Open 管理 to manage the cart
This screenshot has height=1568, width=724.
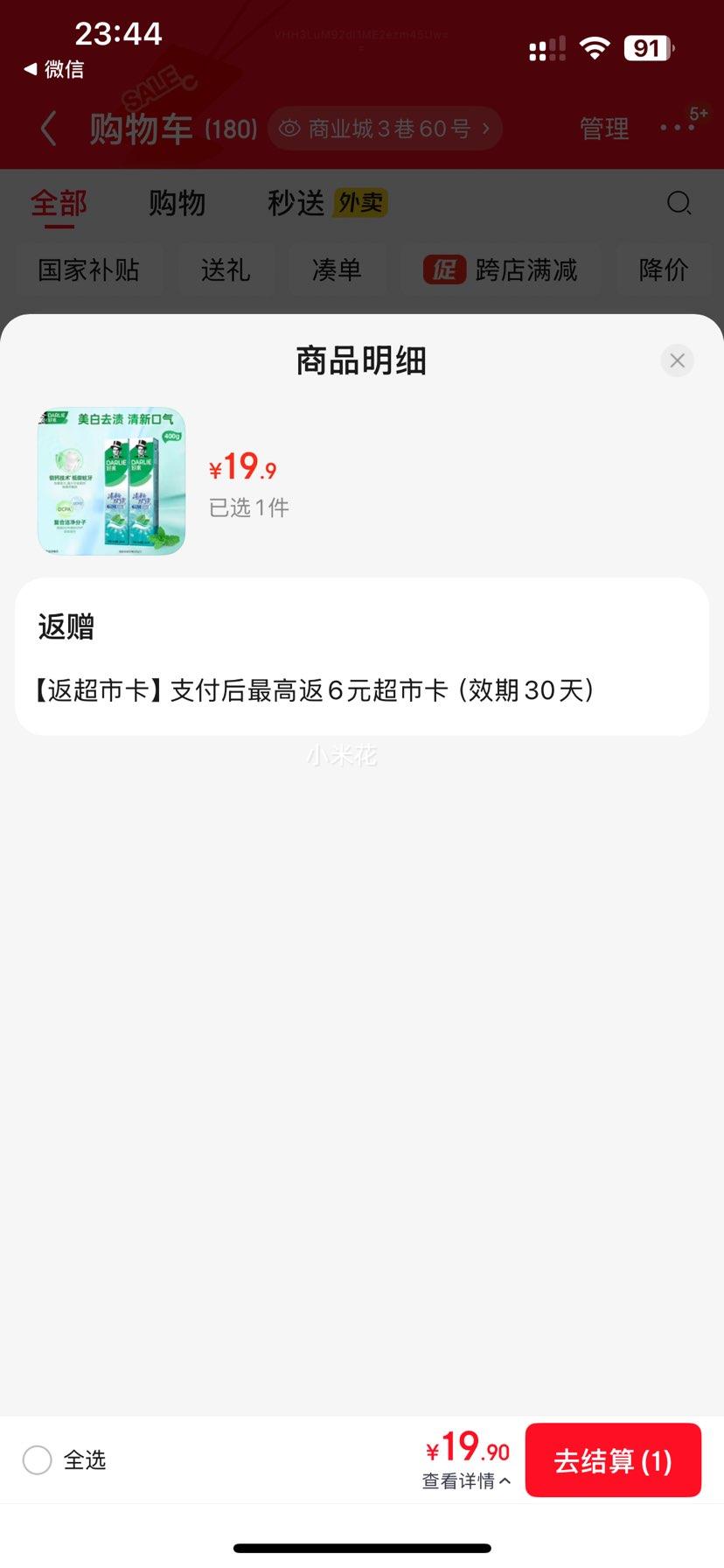[x=604, y=129]
